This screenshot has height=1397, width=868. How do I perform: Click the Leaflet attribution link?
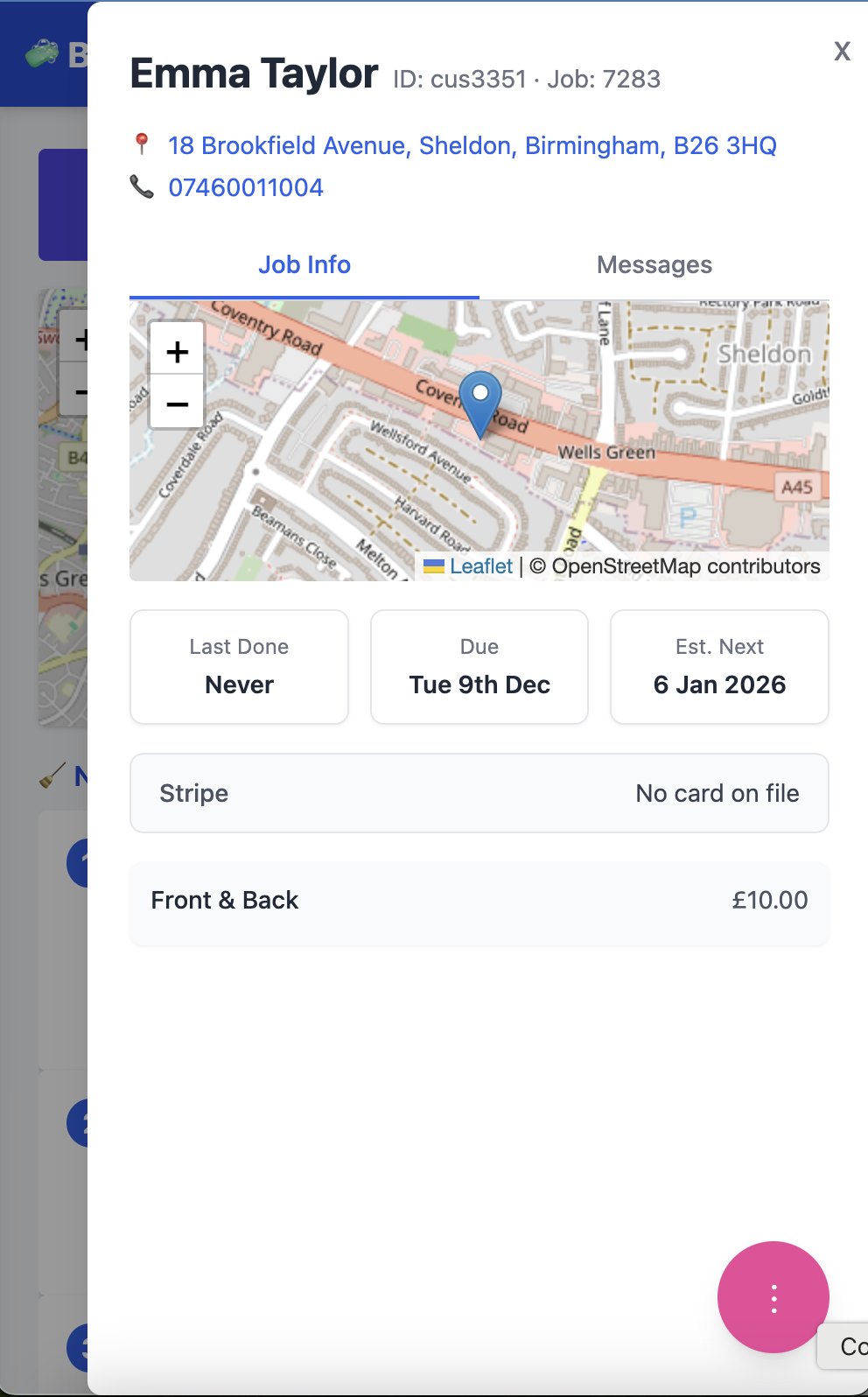point(481,565)
